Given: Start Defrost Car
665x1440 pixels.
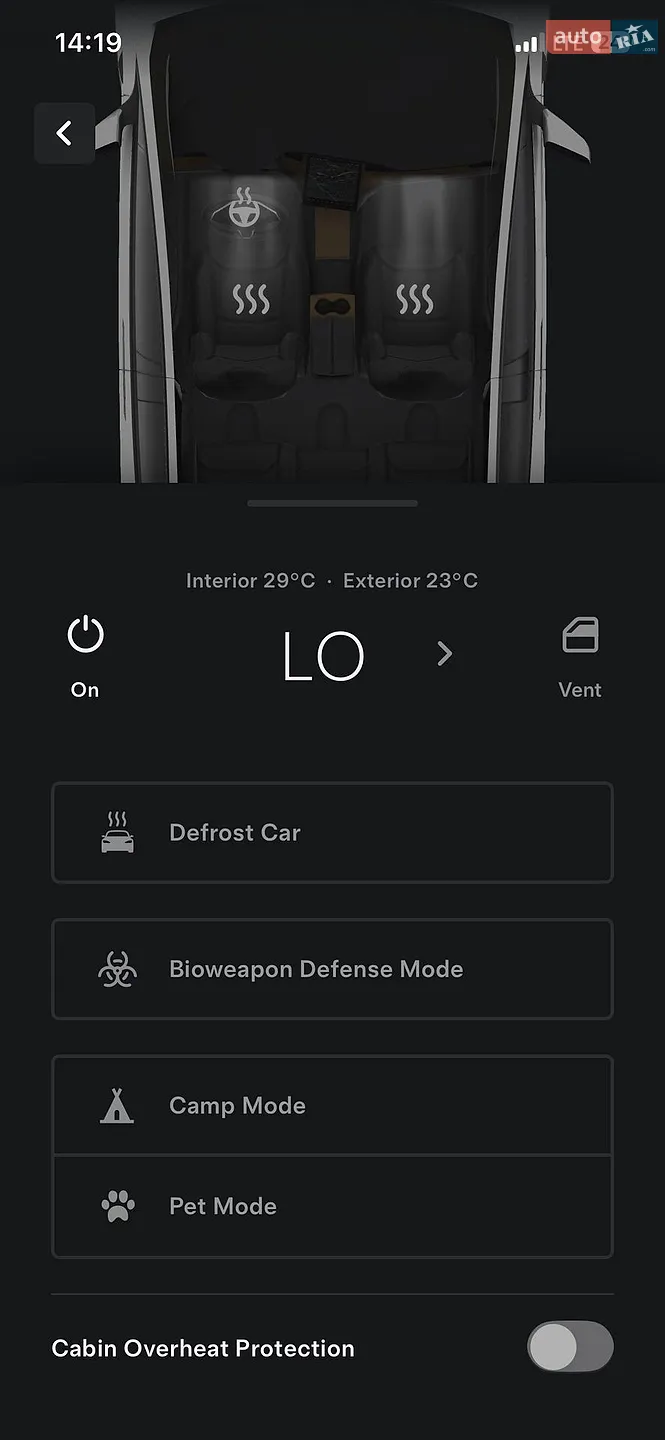Looking at the screenshot, I should (x=332, y=833).
